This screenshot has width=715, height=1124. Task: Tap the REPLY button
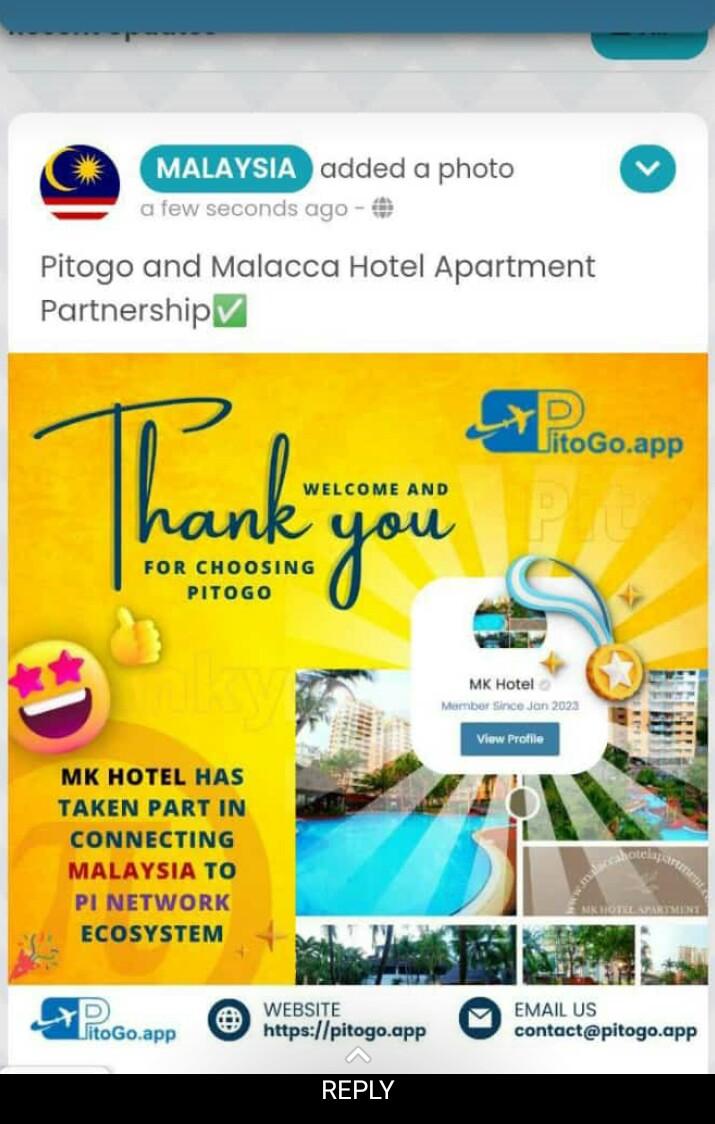coord(357,1090)
